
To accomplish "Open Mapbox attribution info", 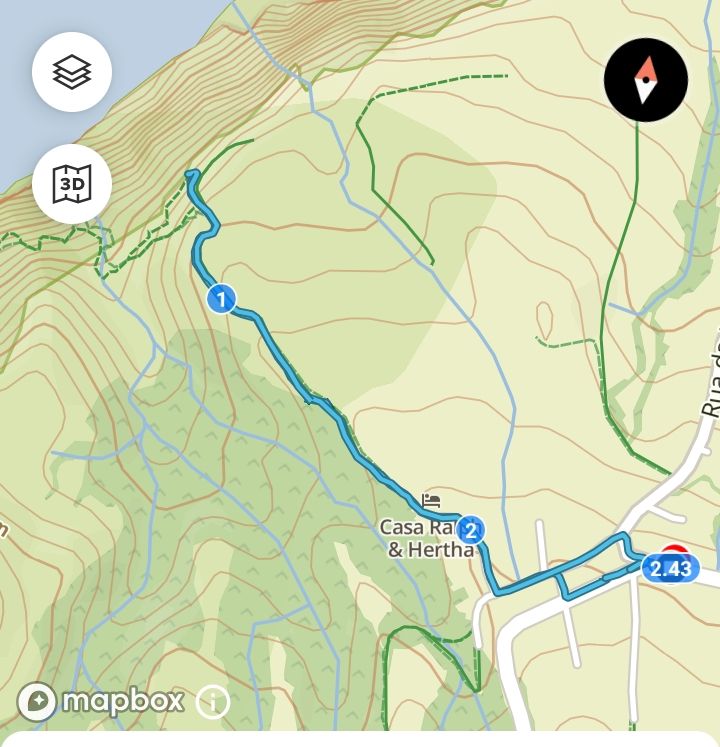I will (213, 701).
